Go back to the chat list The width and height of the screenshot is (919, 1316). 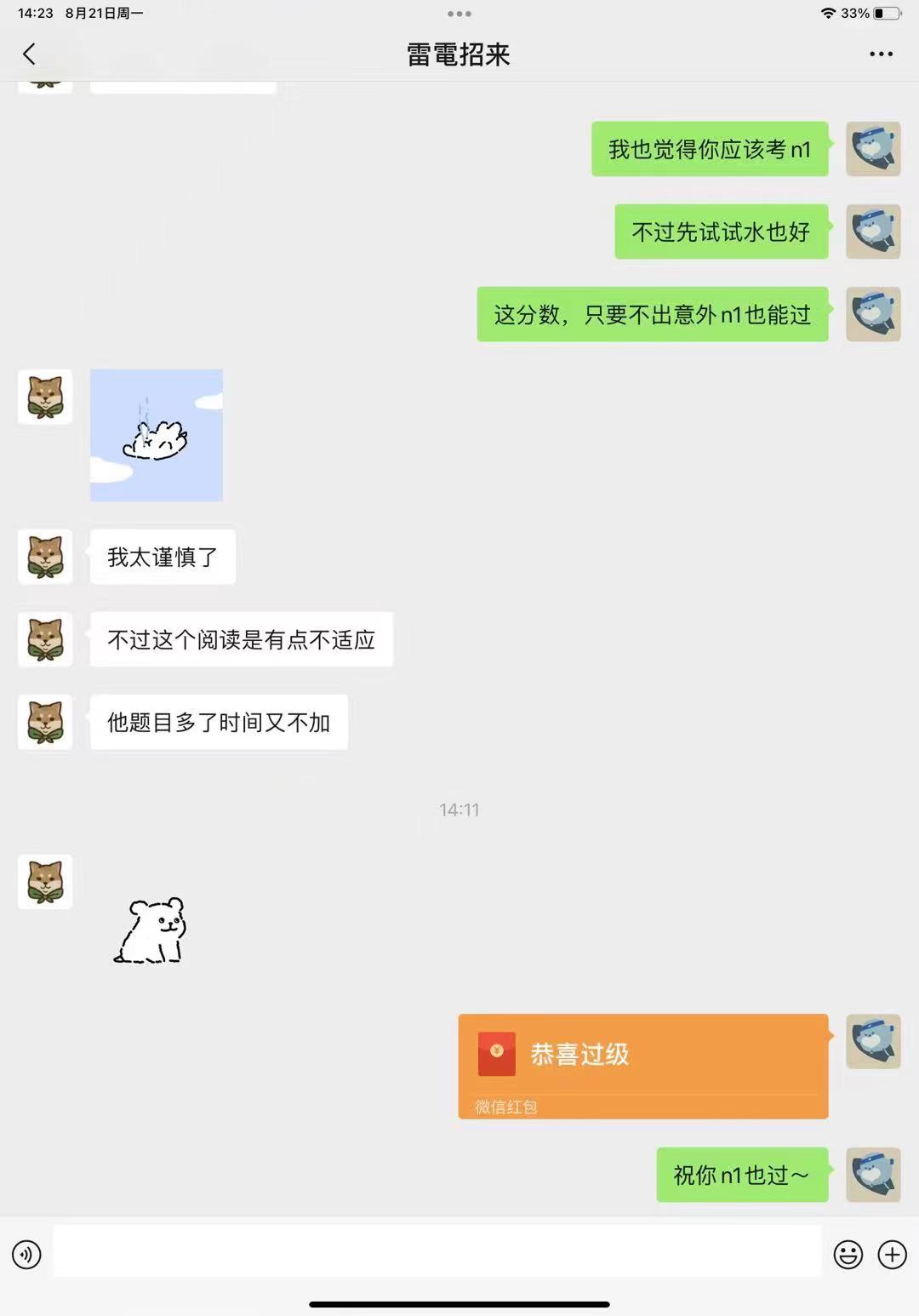tap(29, 54)
